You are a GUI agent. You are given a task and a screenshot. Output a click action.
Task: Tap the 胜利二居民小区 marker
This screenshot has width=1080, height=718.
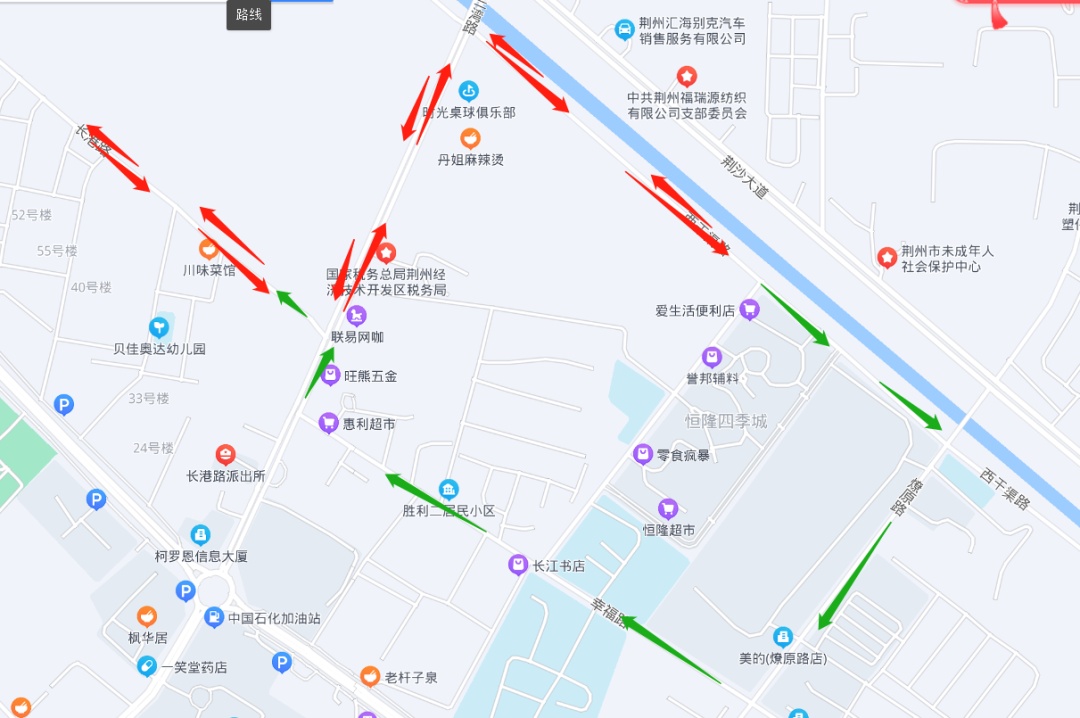449,489
